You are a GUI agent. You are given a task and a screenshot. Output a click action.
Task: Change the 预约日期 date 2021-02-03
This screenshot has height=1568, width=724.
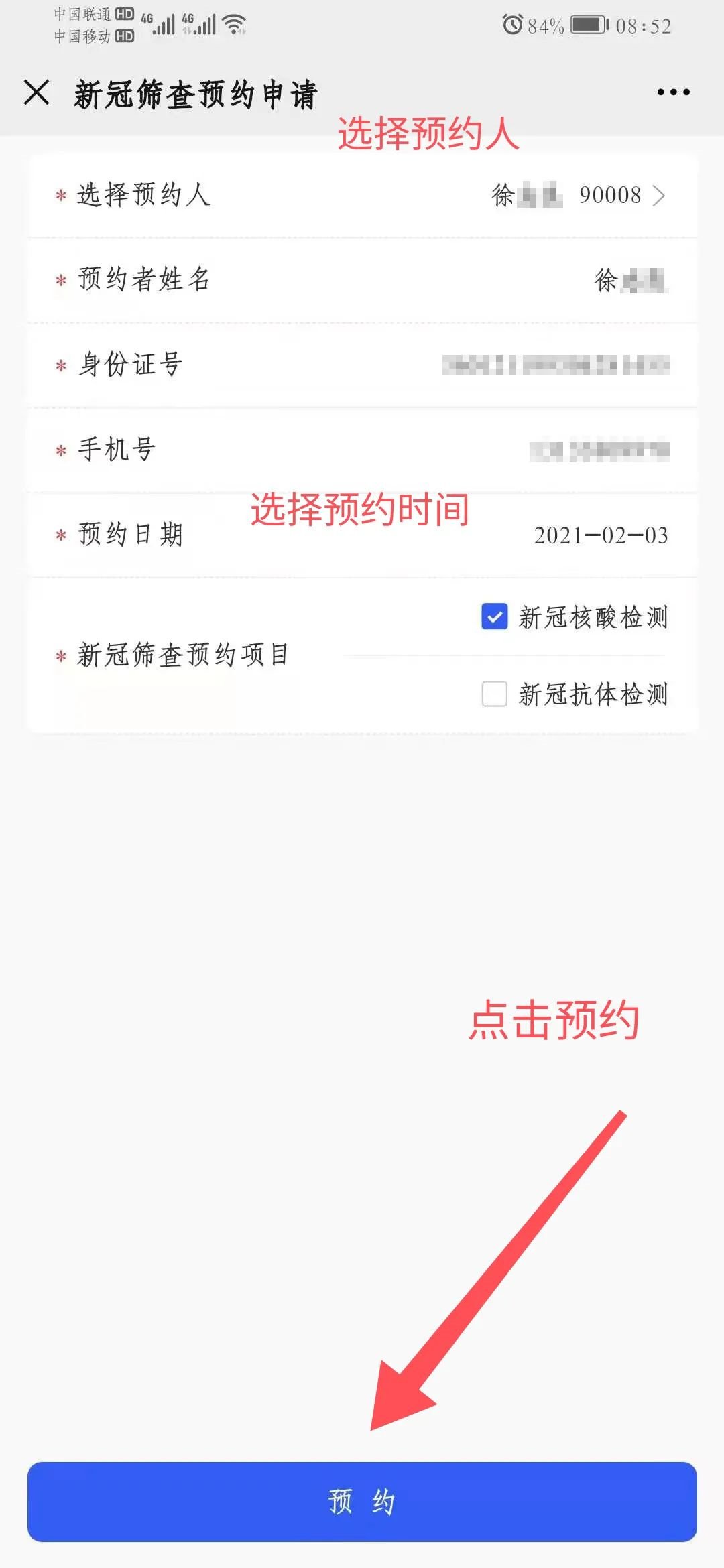601,535
